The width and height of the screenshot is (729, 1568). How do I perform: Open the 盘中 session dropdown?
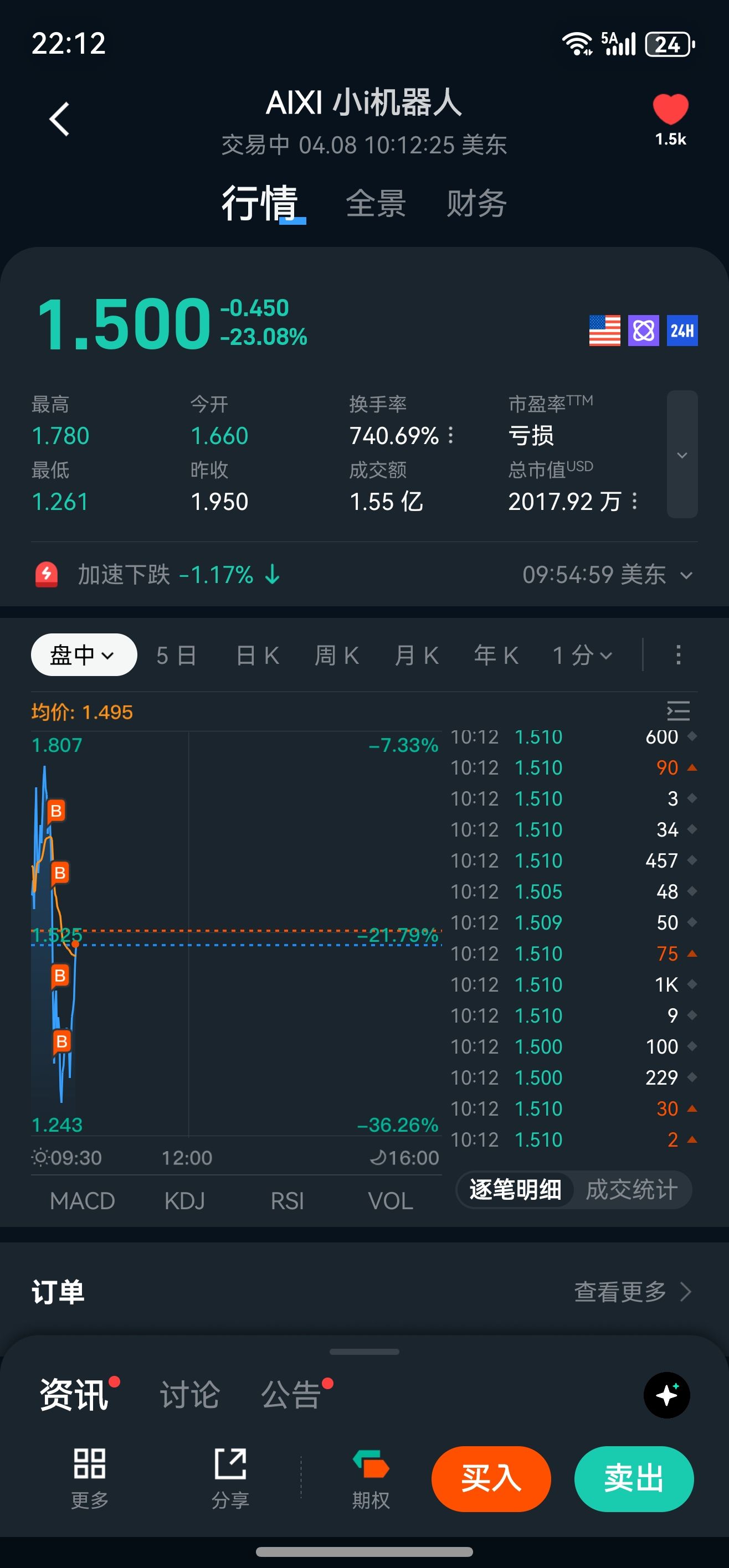[84, 655]
